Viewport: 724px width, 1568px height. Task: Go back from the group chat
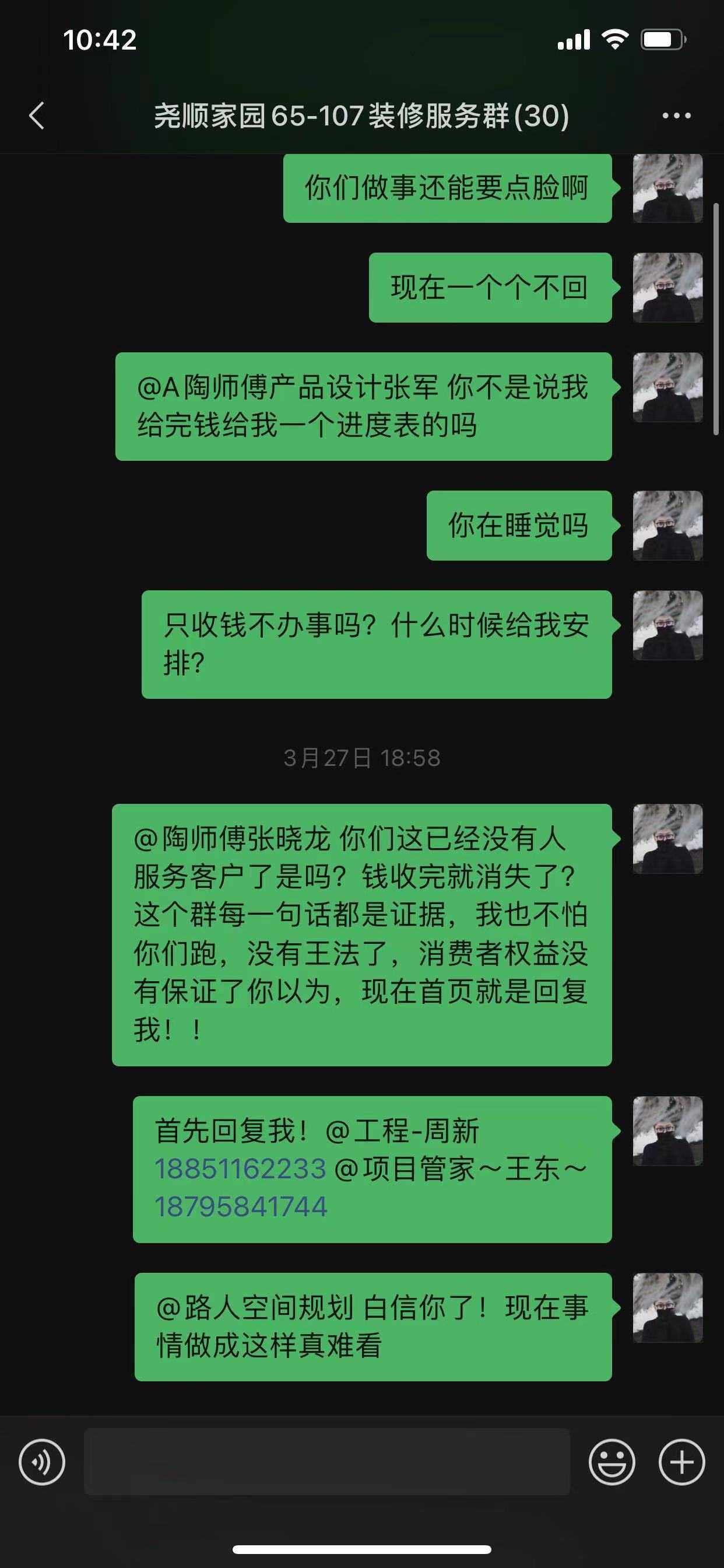(37, 116)
